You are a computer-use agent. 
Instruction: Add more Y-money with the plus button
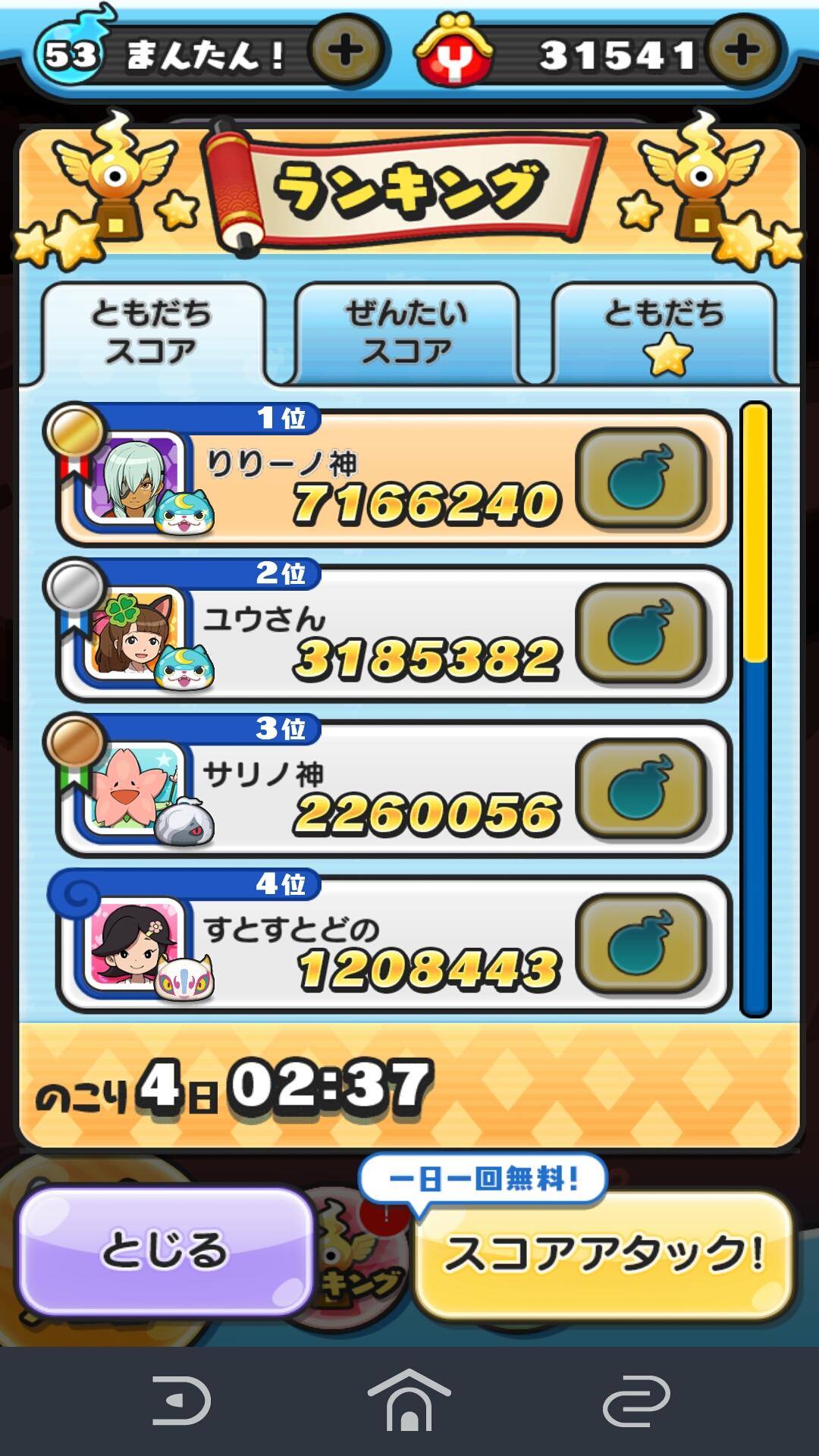[742, 50]
